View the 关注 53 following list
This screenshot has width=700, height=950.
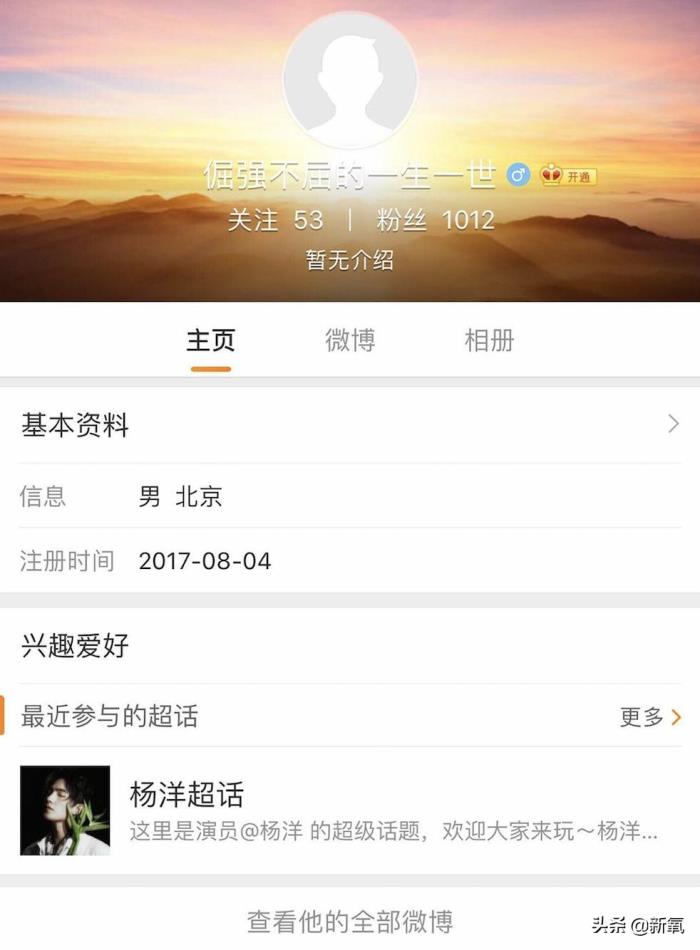point(275,220)
